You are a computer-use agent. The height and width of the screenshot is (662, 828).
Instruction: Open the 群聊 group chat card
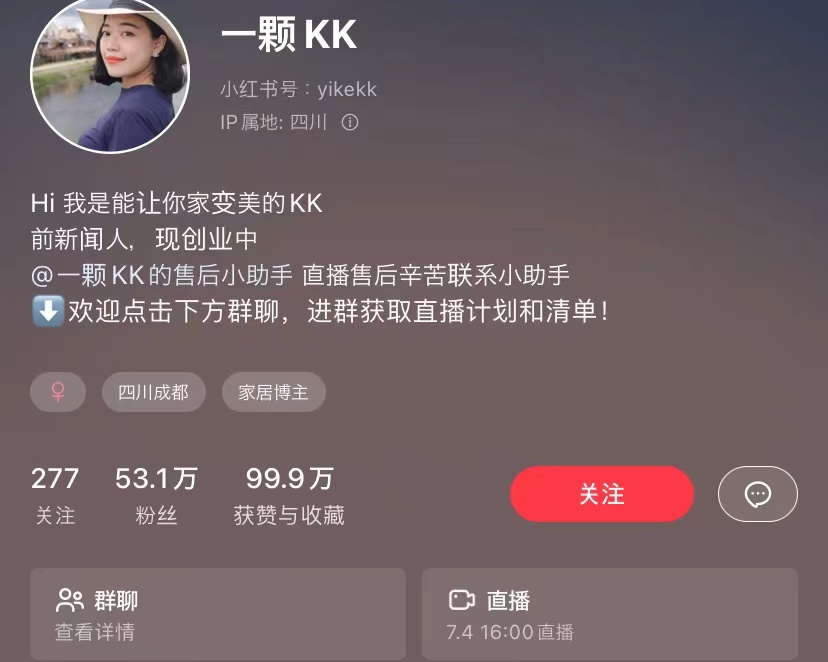[217, 614]
